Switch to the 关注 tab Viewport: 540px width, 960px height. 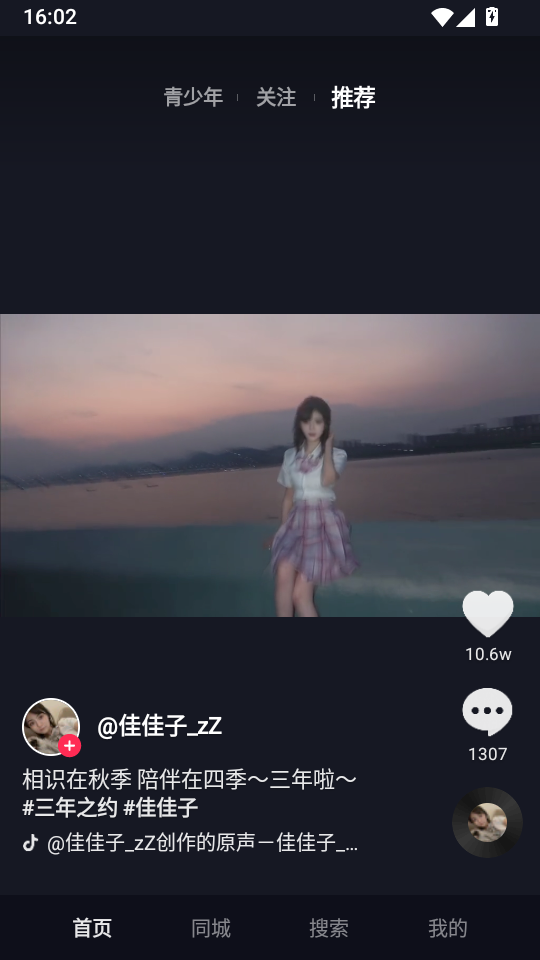click(276, 97)
